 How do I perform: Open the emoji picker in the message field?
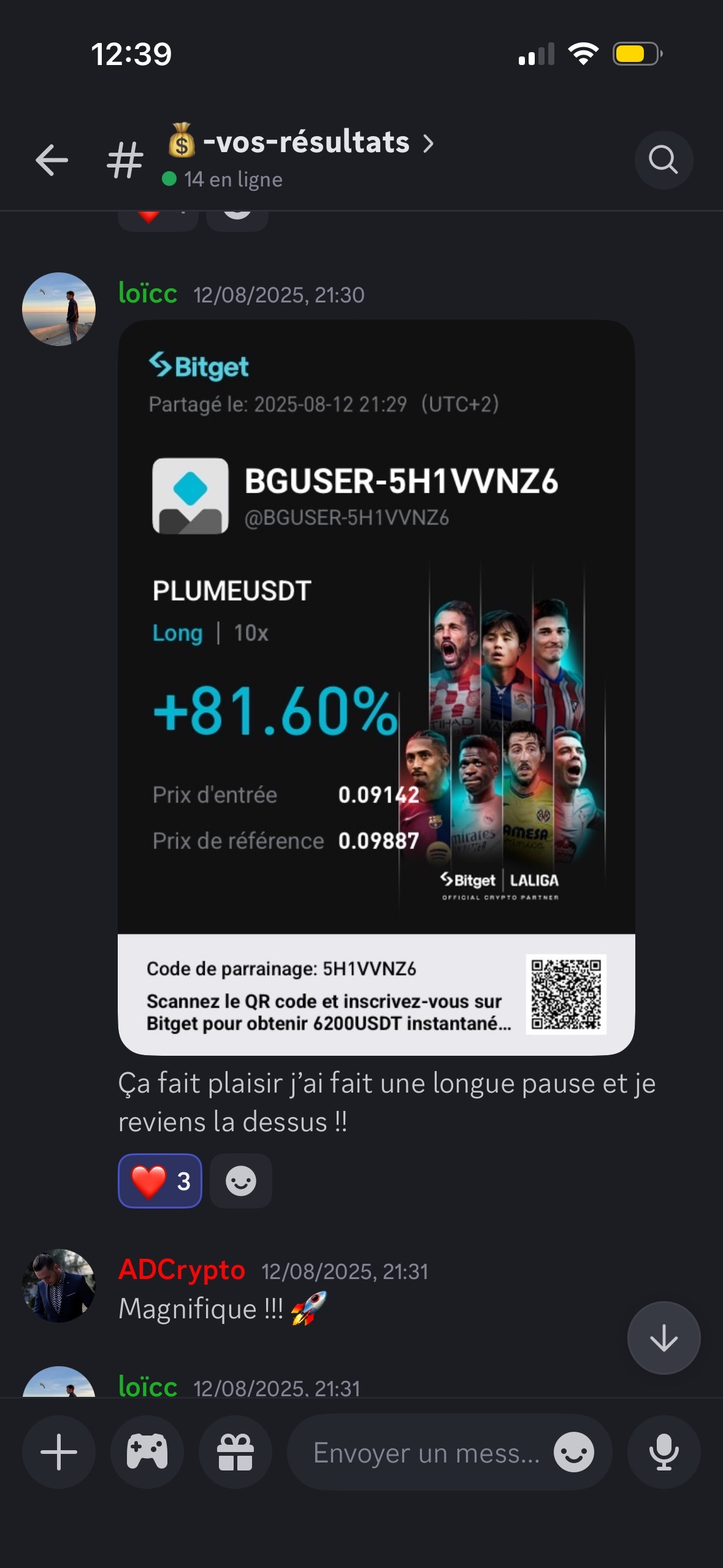[573, 1453]
